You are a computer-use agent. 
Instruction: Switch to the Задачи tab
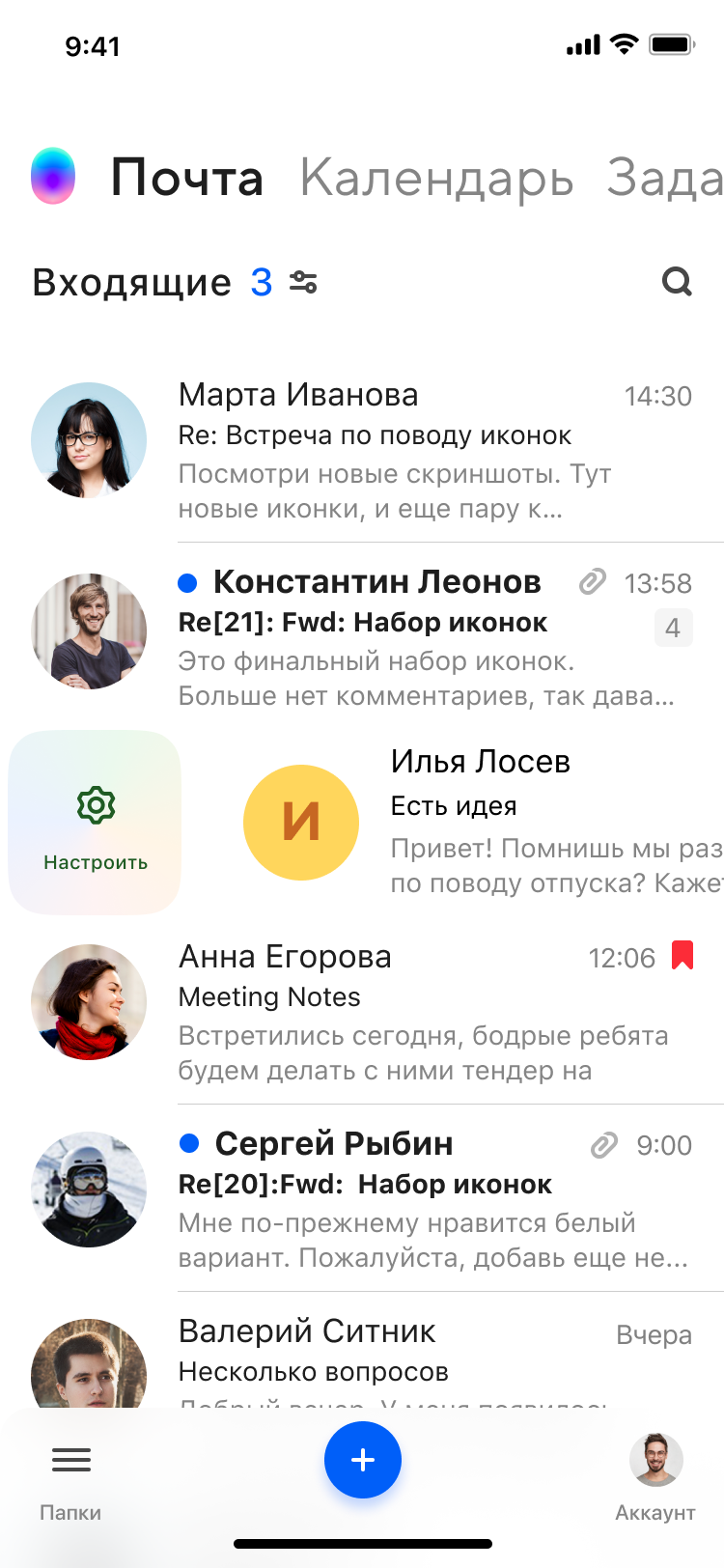coord(664,179)
